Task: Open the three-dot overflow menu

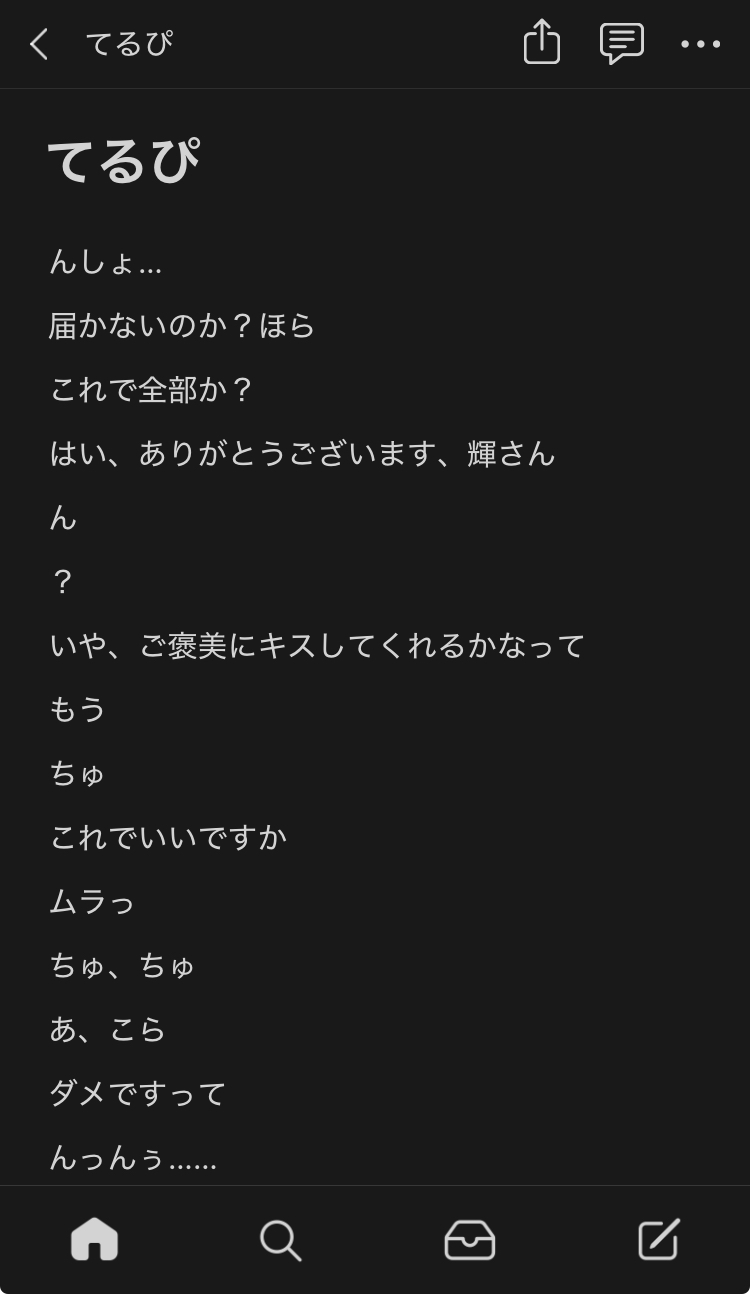Action: coord(700,44)
